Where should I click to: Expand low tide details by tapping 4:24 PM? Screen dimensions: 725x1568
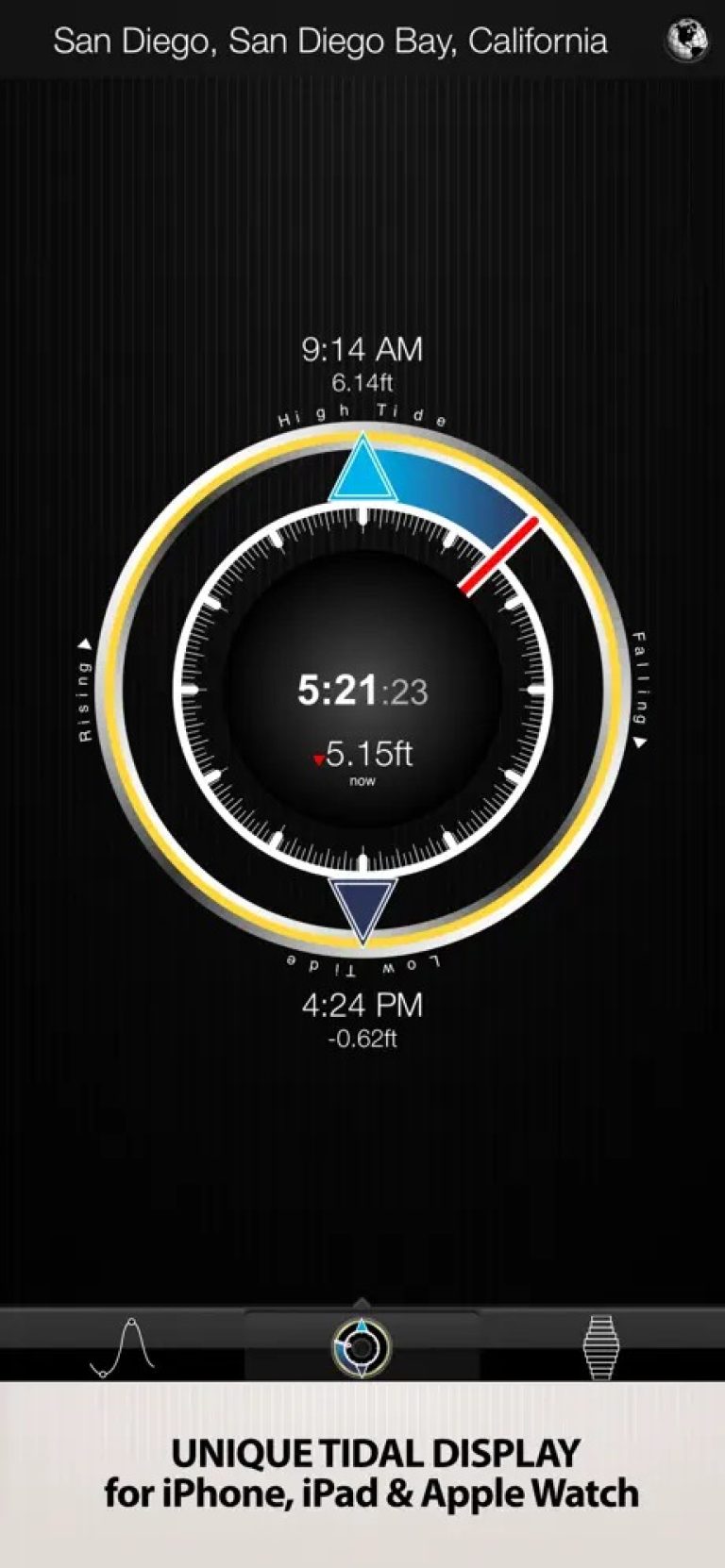(x=363, y=1005)
